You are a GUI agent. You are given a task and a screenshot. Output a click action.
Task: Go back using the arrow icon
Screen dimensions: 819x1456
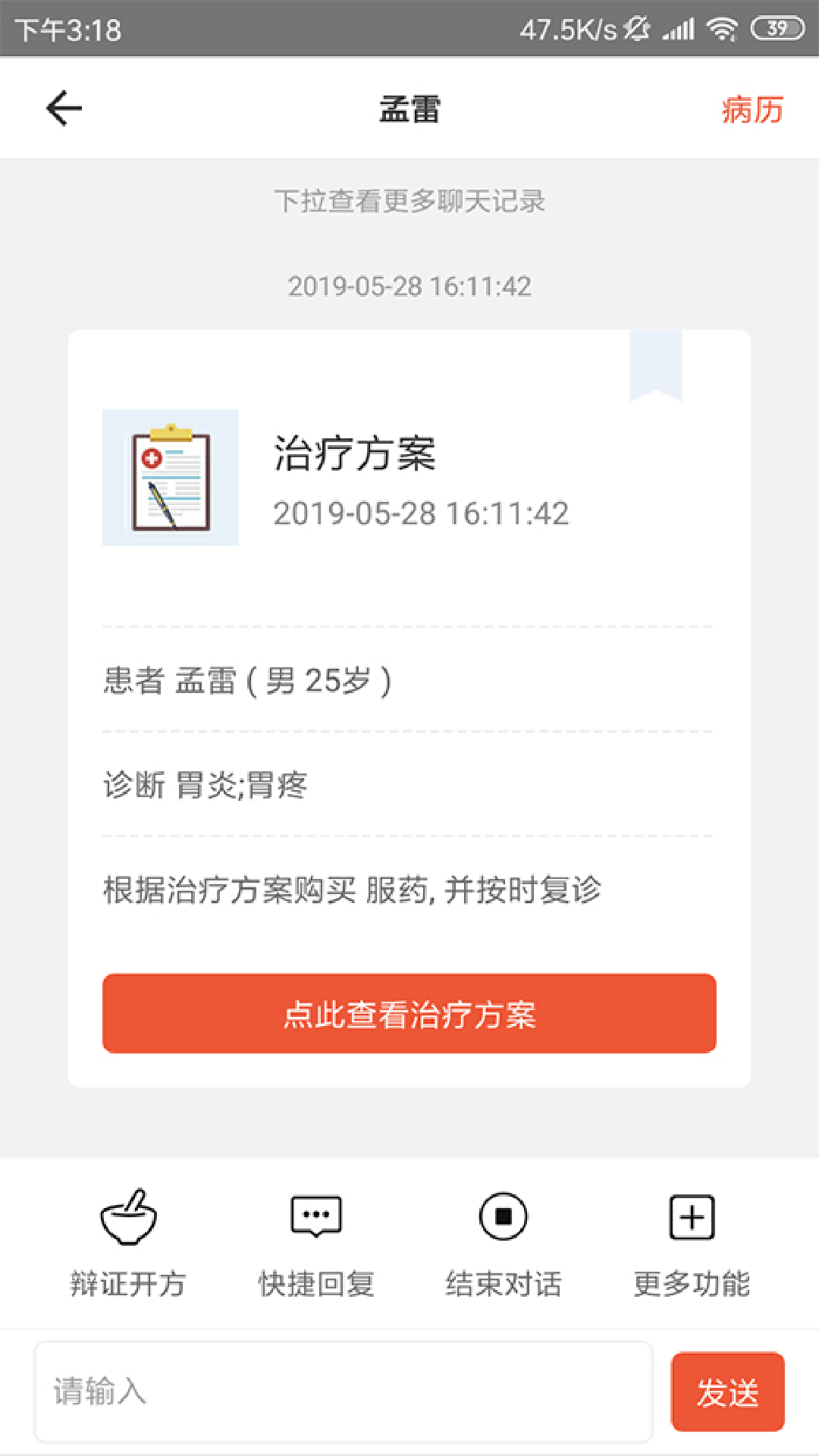coord(64,108)
